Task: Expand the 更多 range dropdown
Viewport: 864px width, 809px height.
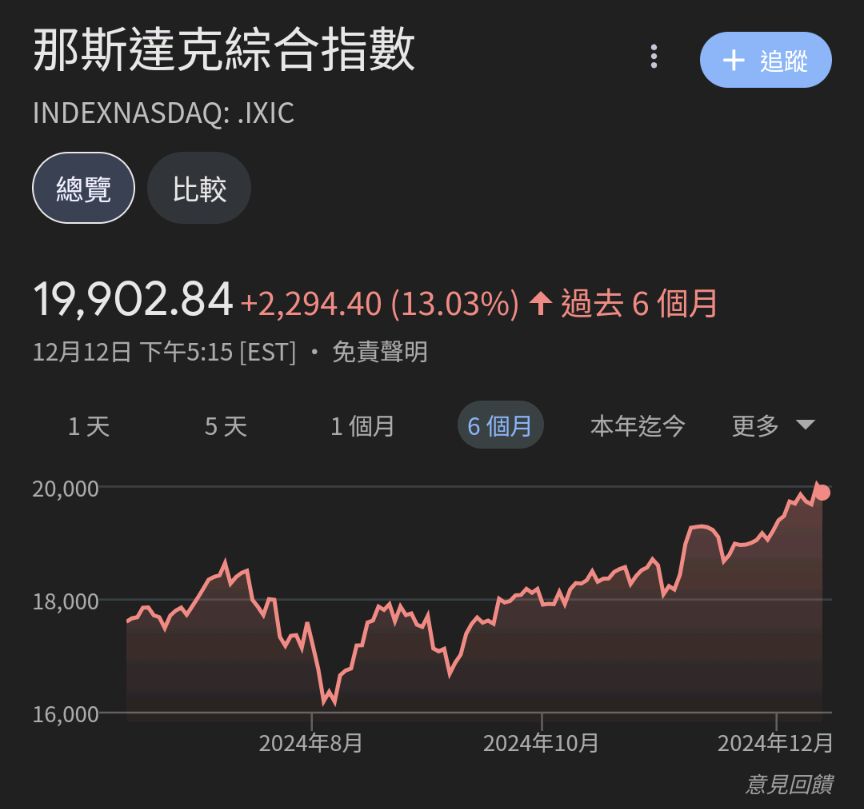Action: [x=773, y=426]
